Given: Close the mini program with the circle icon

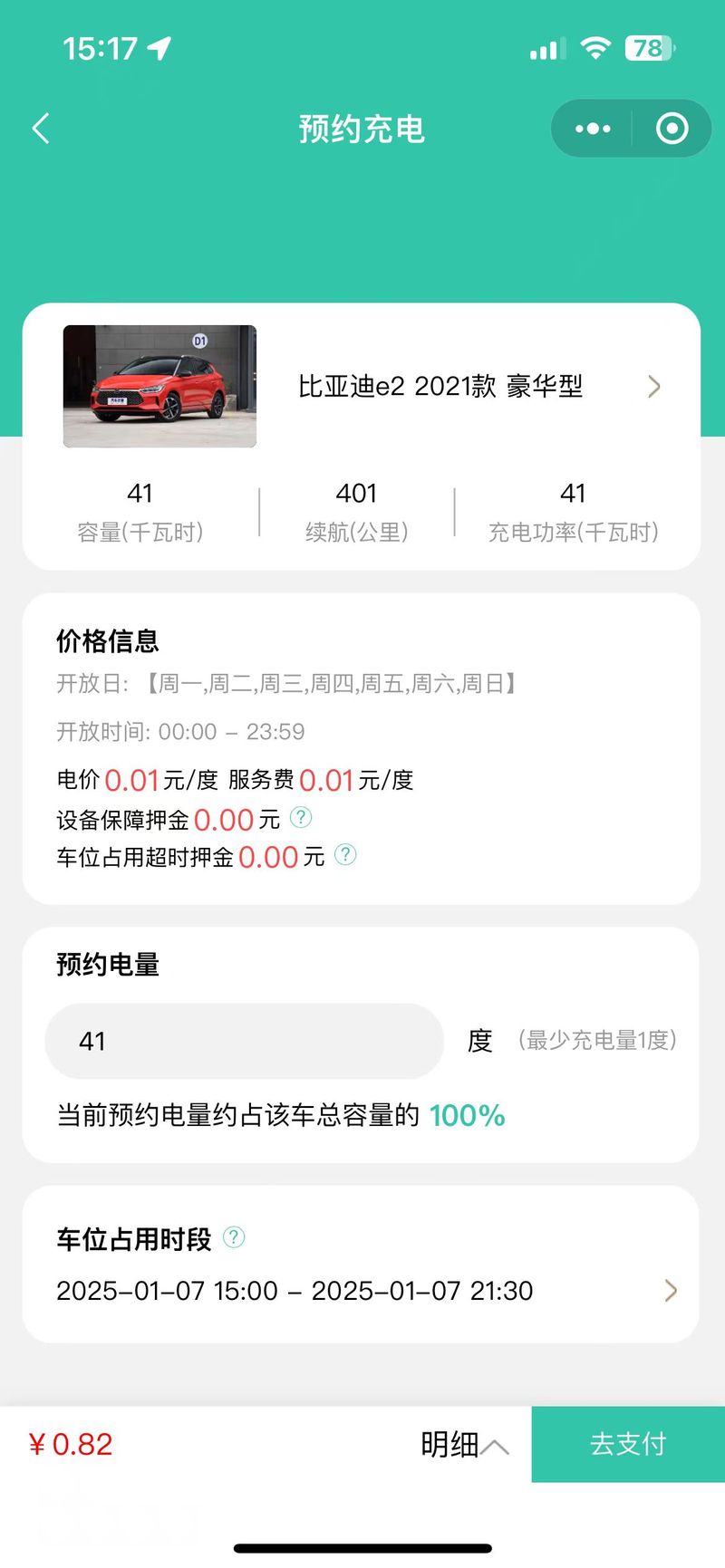Looking at the screenshot, I should pos(672,129).
